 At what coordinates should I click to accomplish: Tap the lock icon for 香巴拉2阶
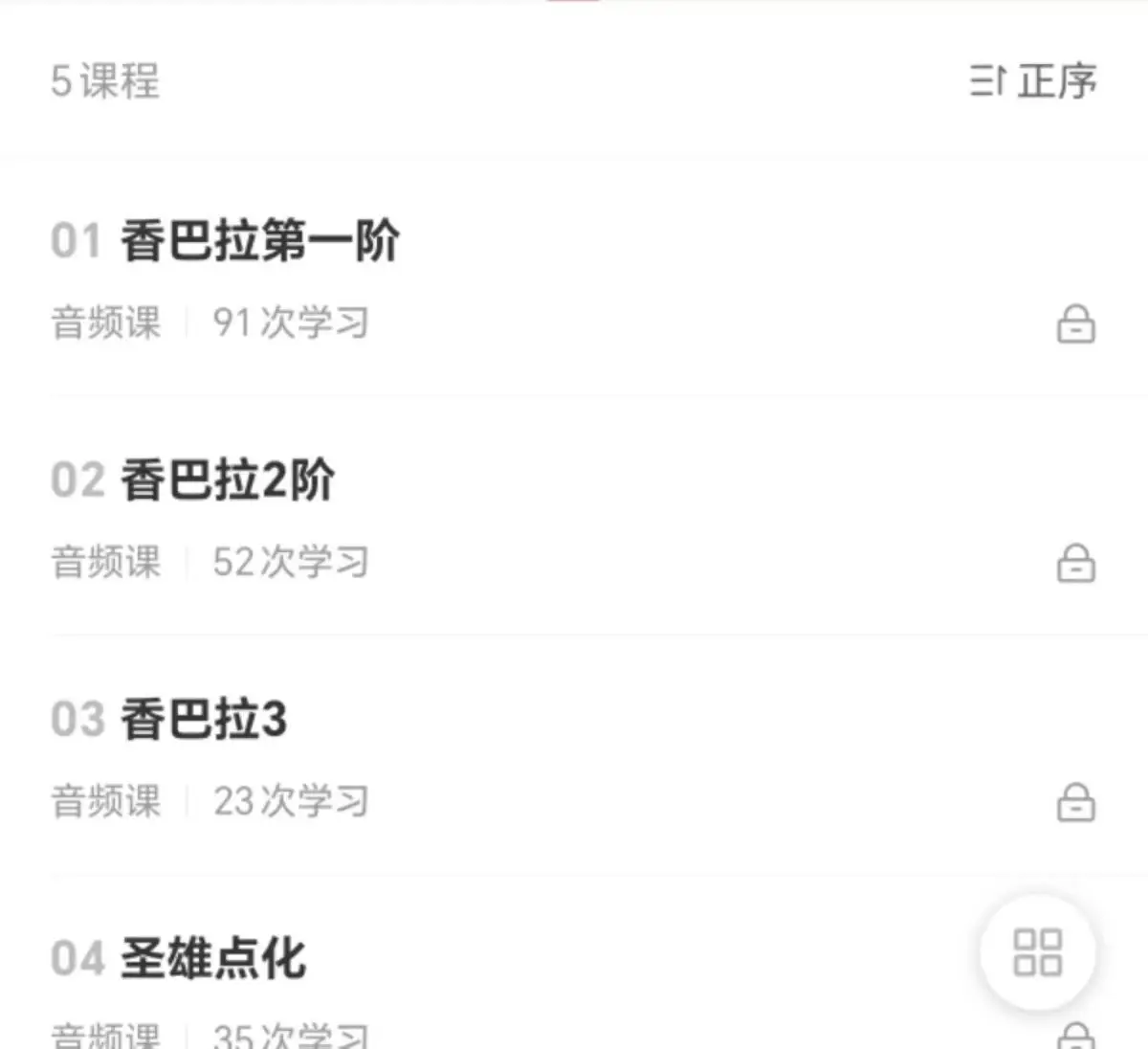click(1076, 564)
